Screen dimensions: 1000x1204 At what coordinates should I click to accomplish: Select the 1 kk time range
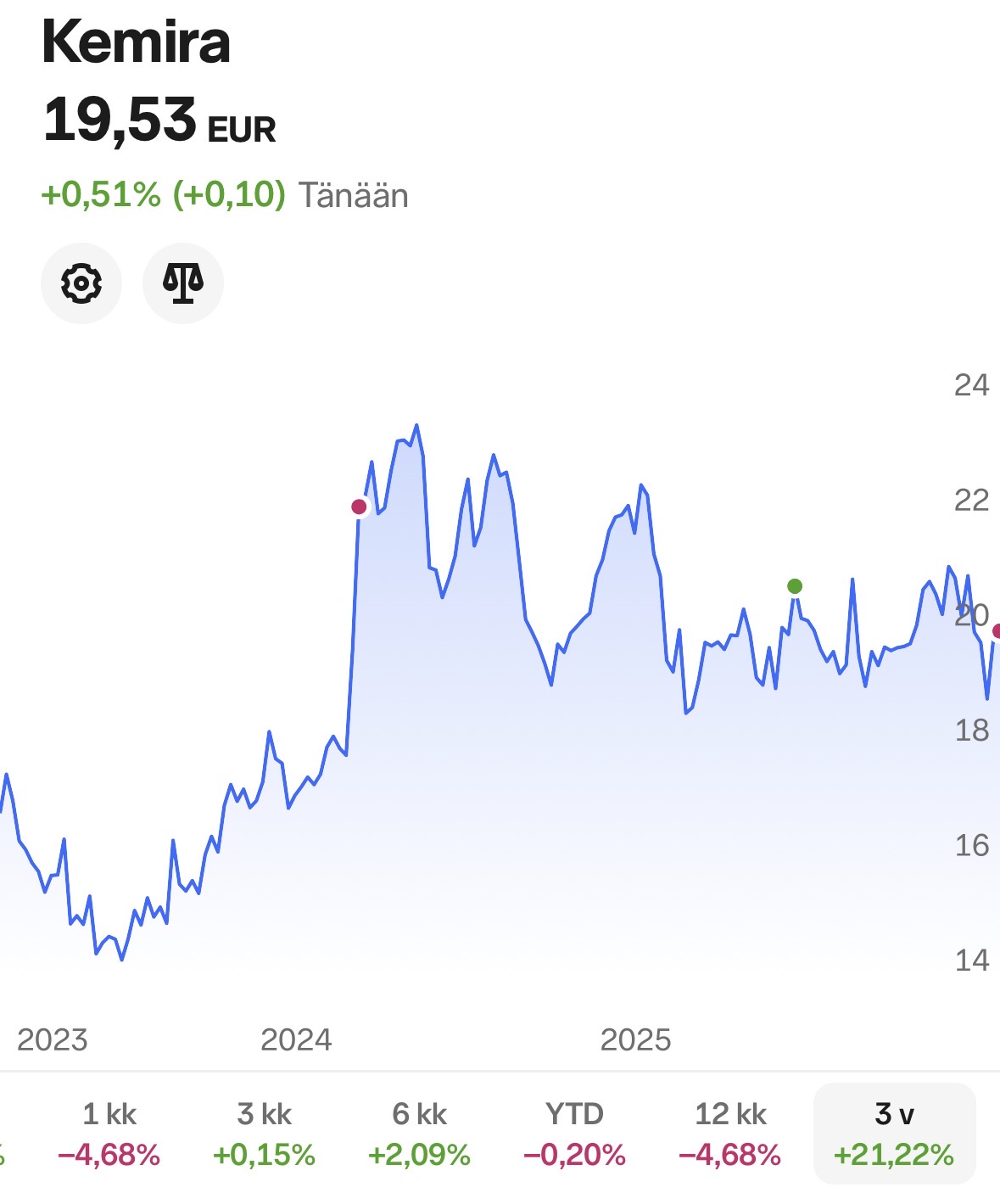tap(109, 1133)
